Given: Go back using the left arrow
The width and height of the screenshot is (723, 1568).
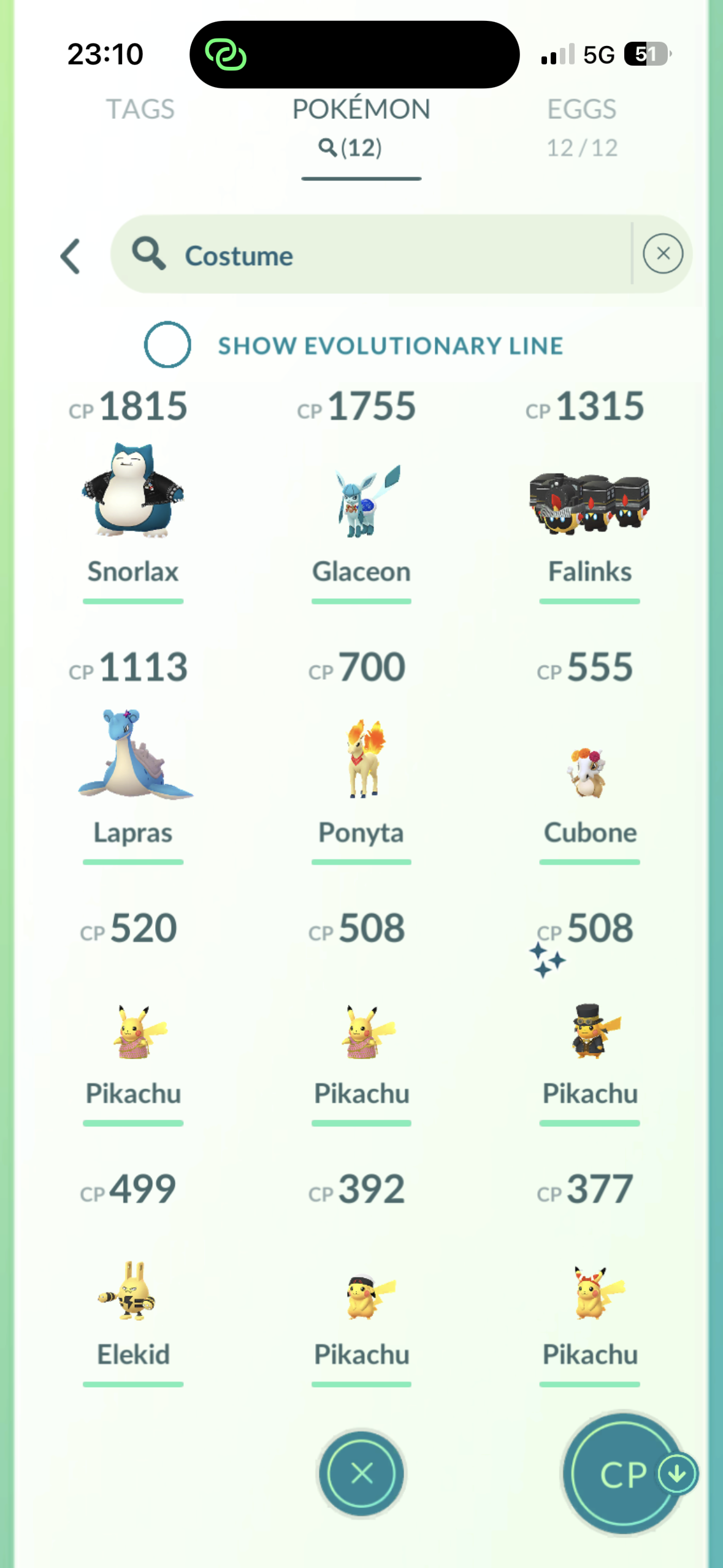Looking at the screenshot, I should coord(71,256).
